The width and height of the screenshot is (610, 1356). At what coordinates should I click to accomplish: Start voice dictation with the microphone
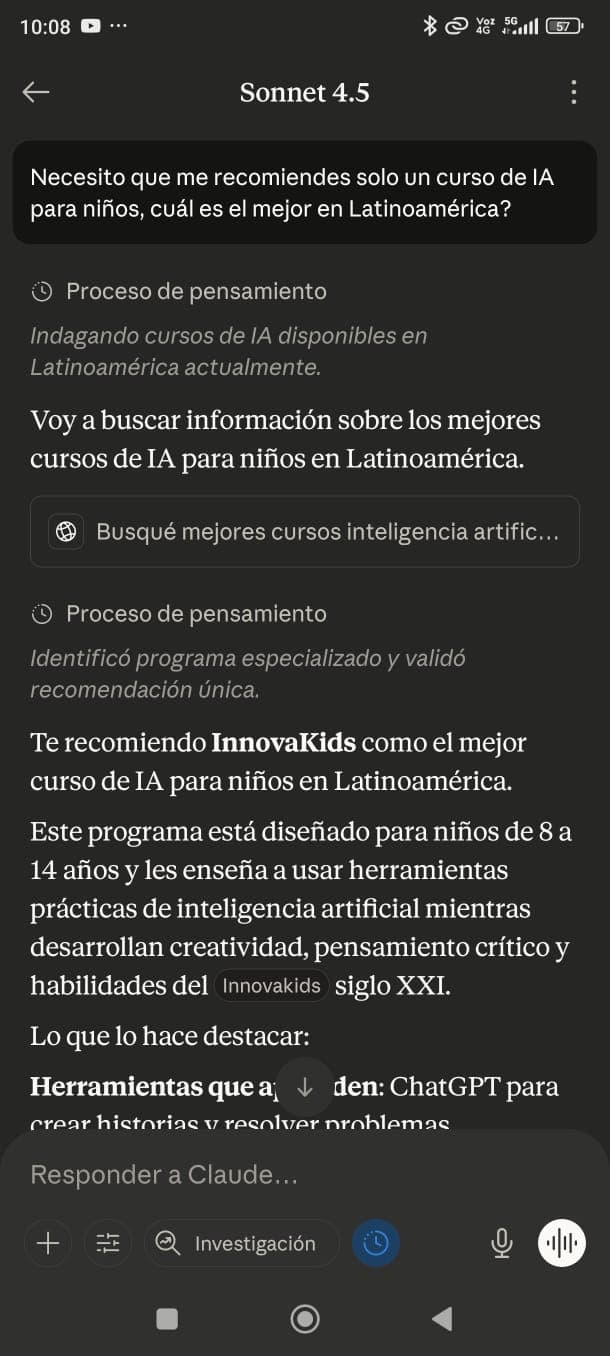point(502,1243)
